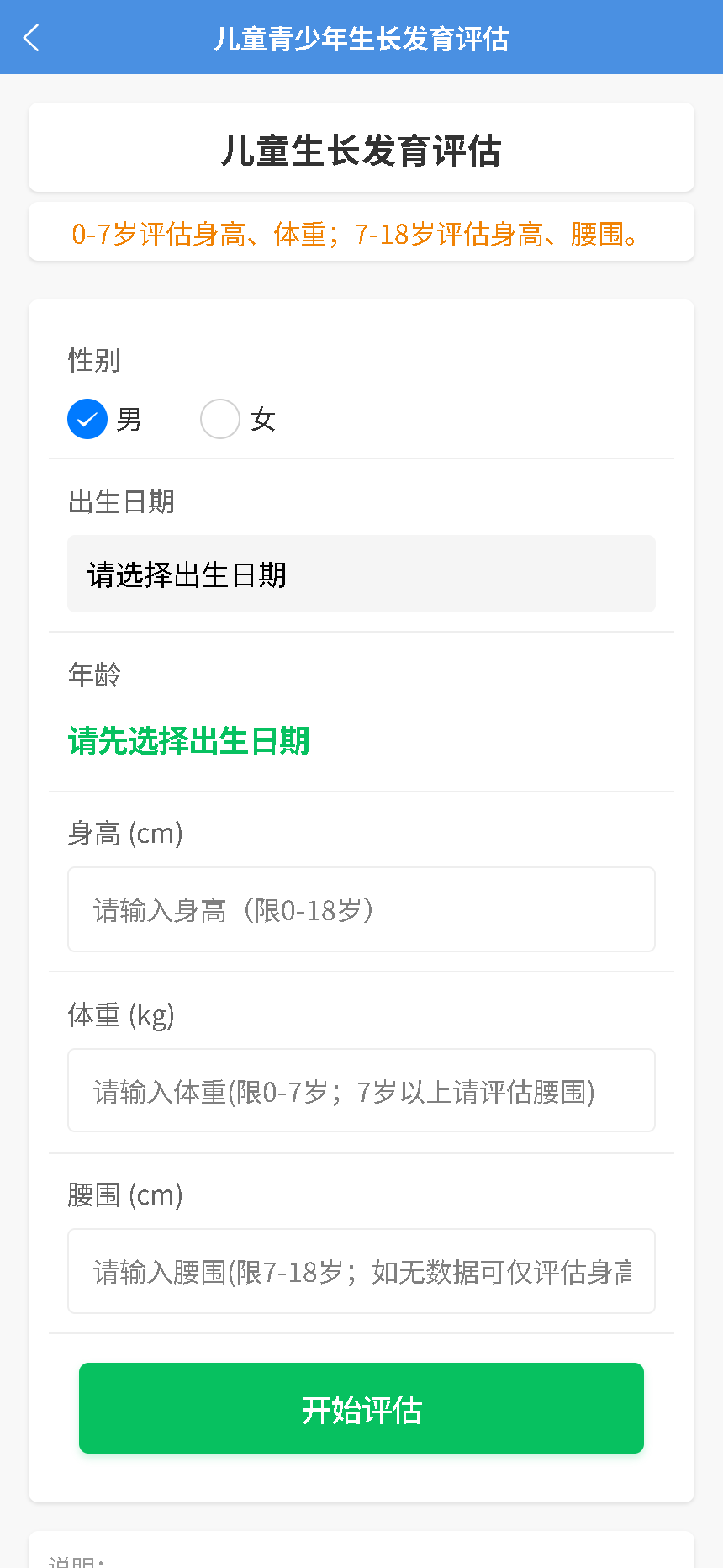This screenshot has height=1568, width=723.
Task: Click the weight input field 请输入体重
Action: [361, 1089]
